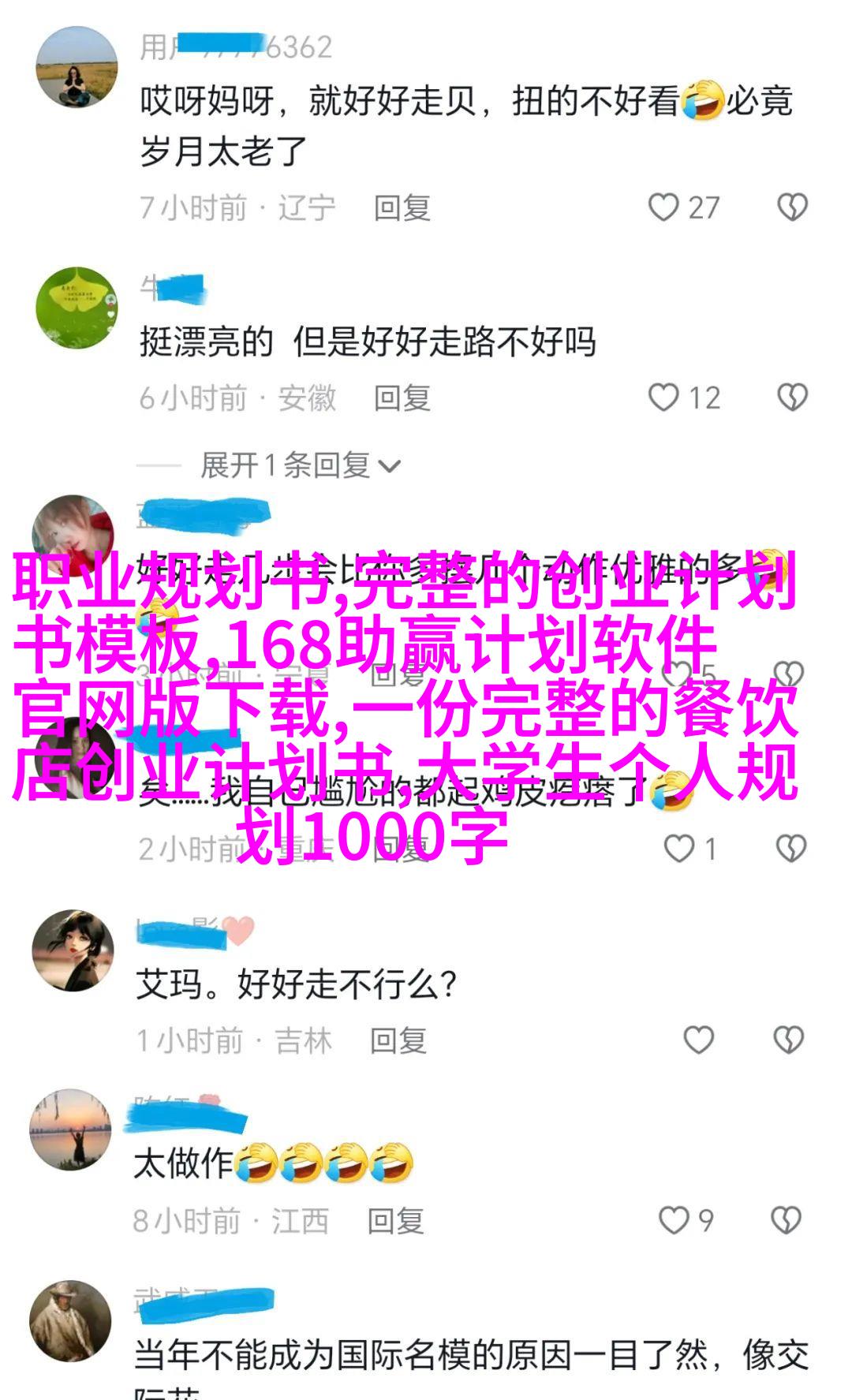Reply to the 7小时前 辽宁 comment
Viewport: 852px width, 1400px height.
tap(402, 208)
